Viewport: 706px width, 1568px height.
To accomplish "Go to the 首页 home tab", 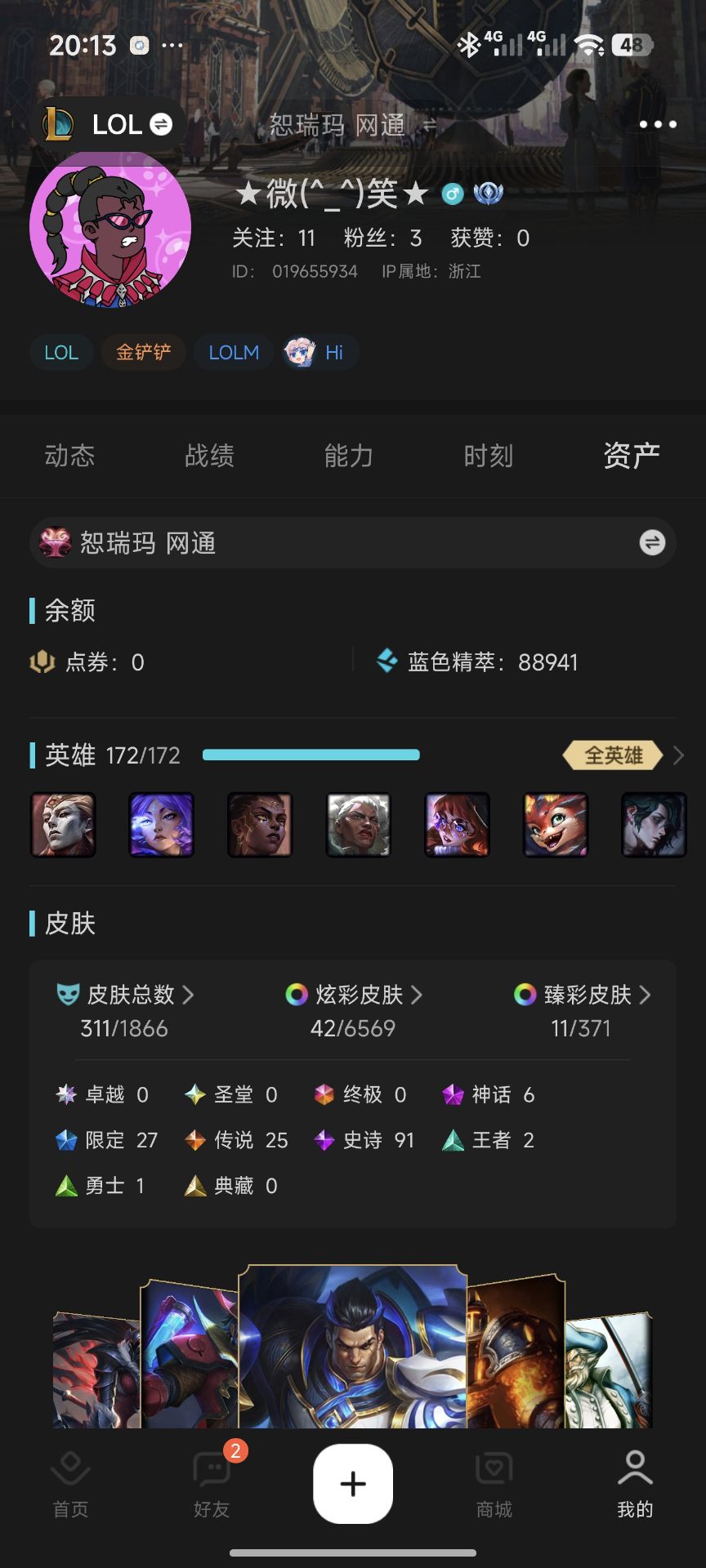I will (70, 1485).
